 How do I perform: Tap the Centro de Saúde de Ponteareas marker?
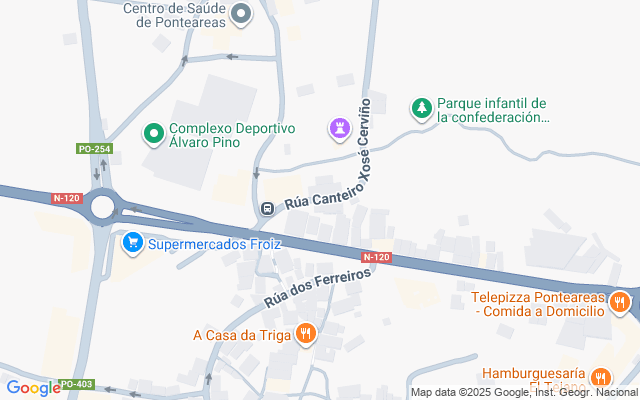pyautogui.click(x=241, y=14)
